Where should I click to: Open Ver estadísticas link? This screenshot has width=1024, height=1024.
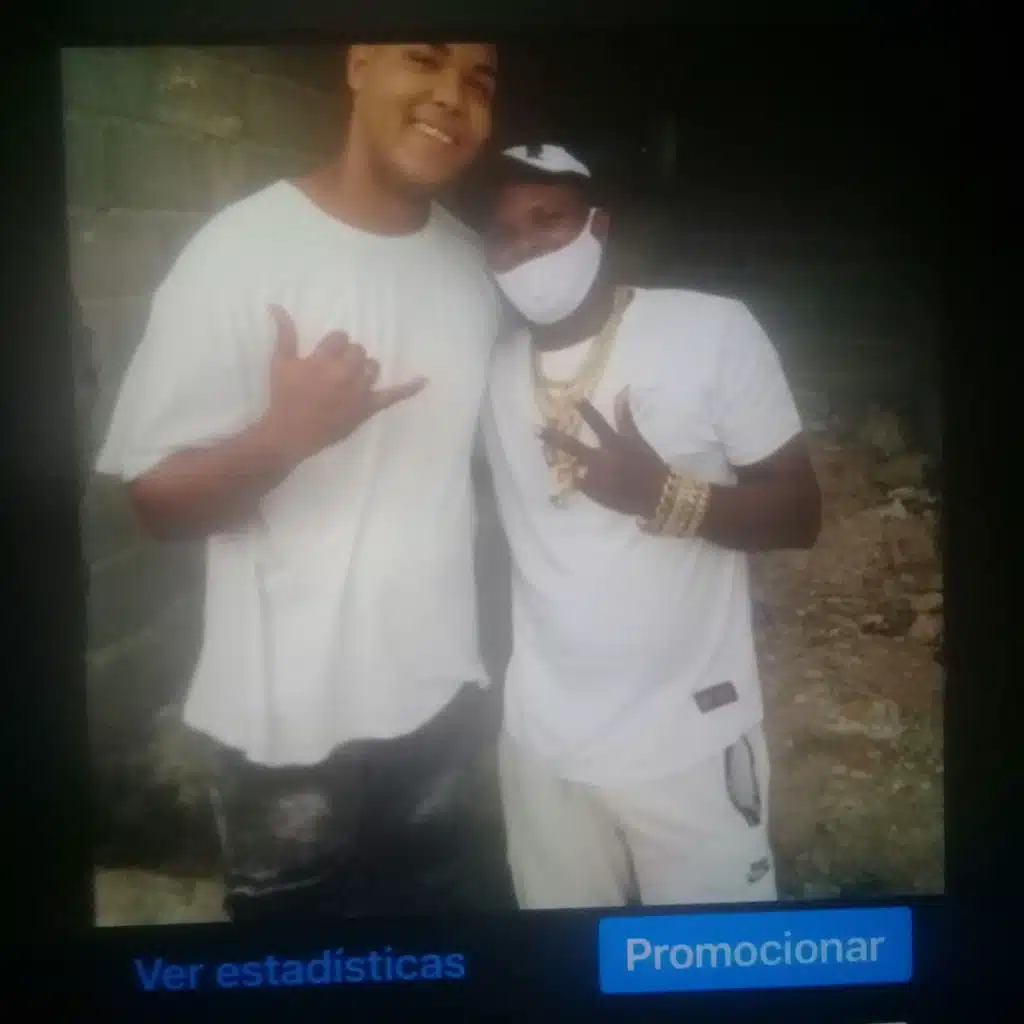[299, 970]
